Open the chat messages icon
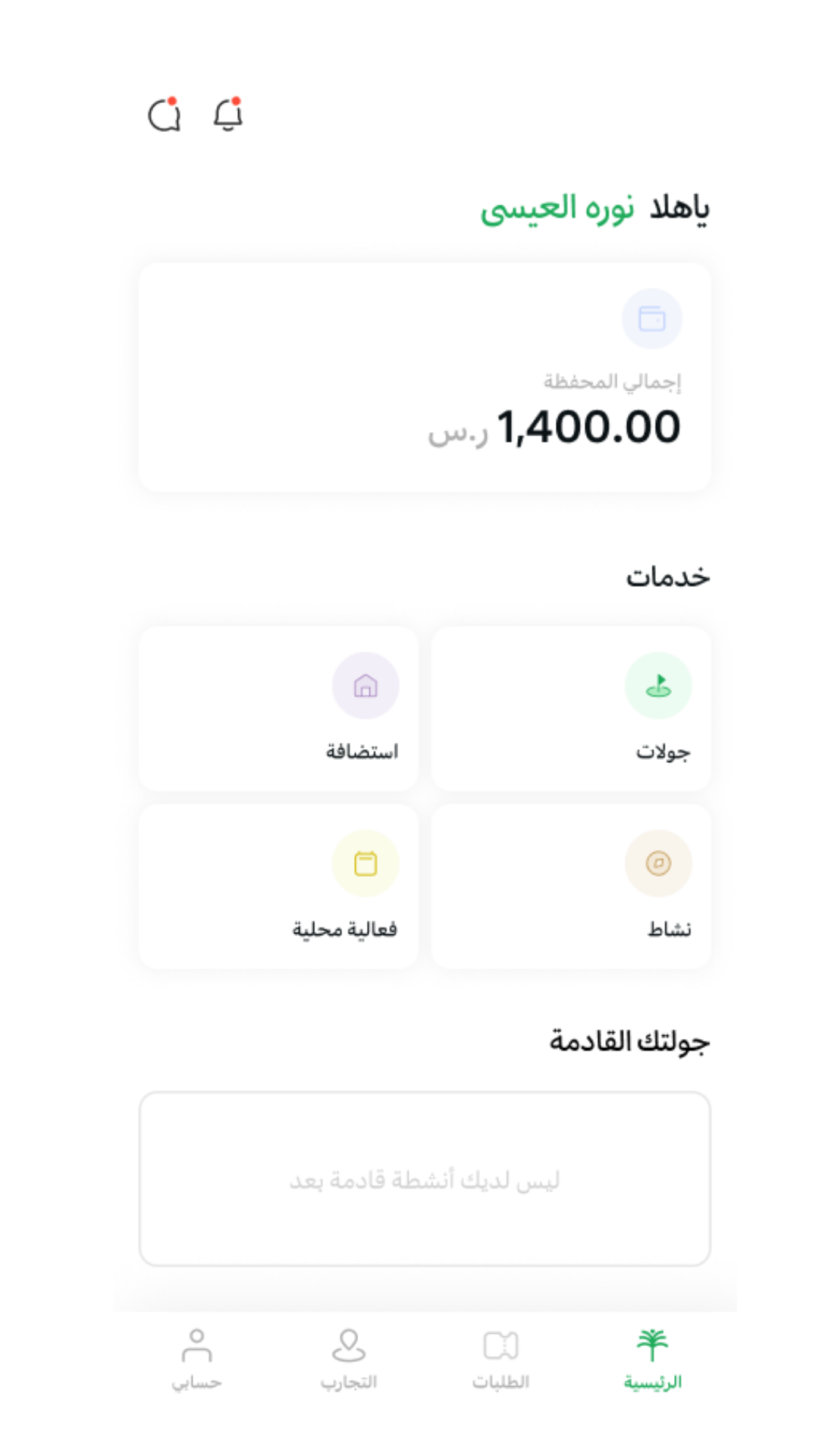The height and width of the screenshot is (1456, 819). tap(163, 116)
